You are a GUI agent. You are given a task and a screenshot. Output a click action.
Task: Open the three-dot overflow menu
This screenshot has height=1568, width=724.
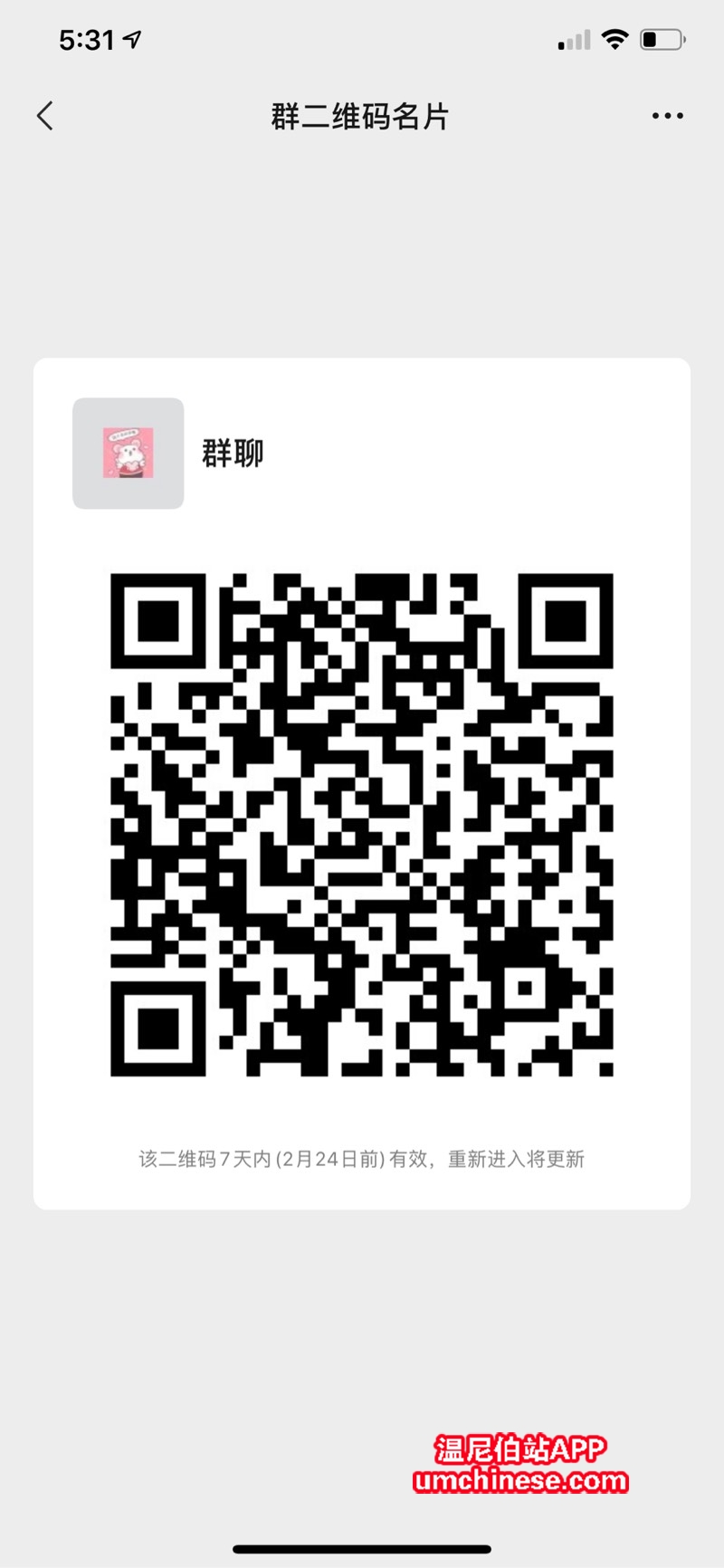667,116
